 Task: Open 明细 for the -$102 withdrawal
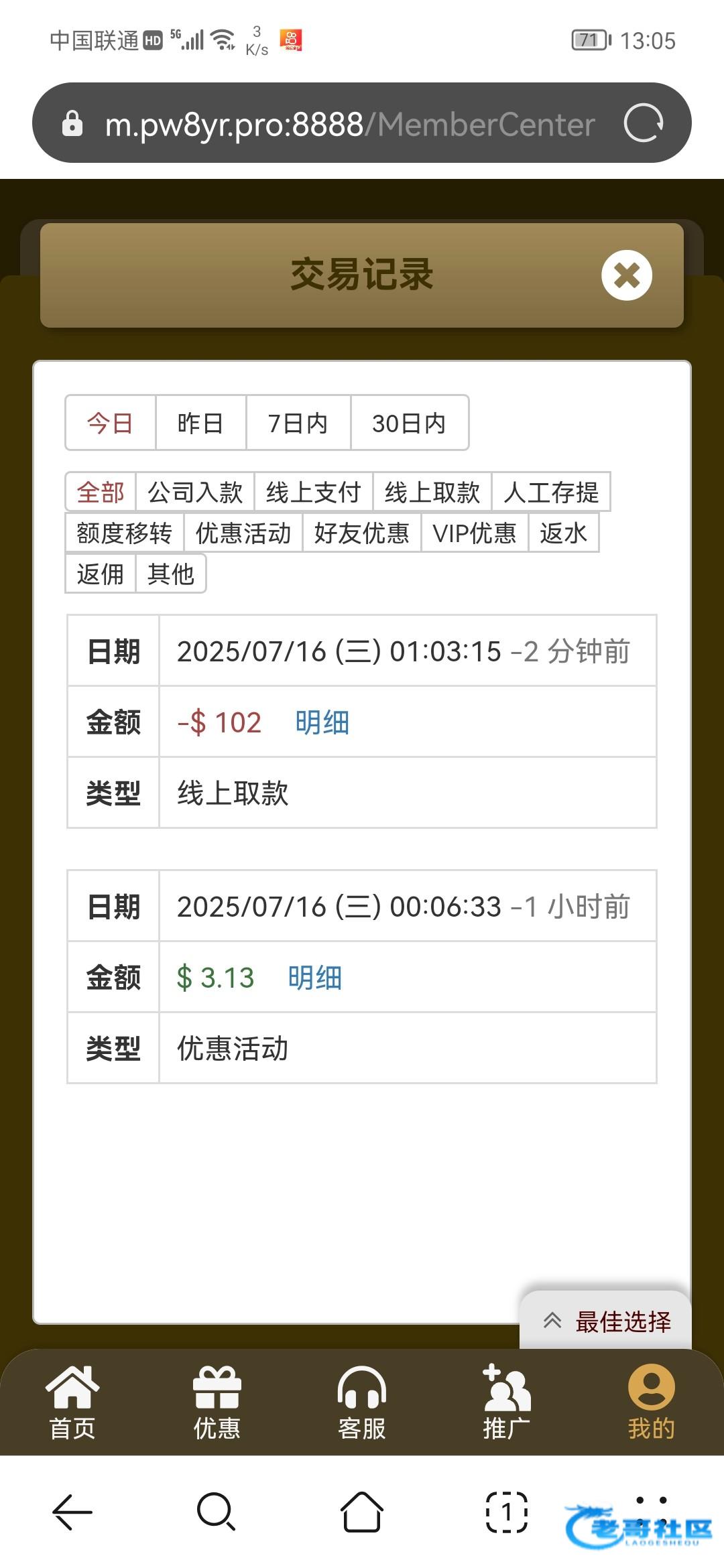pyautogui.click(x=322, y=722)
